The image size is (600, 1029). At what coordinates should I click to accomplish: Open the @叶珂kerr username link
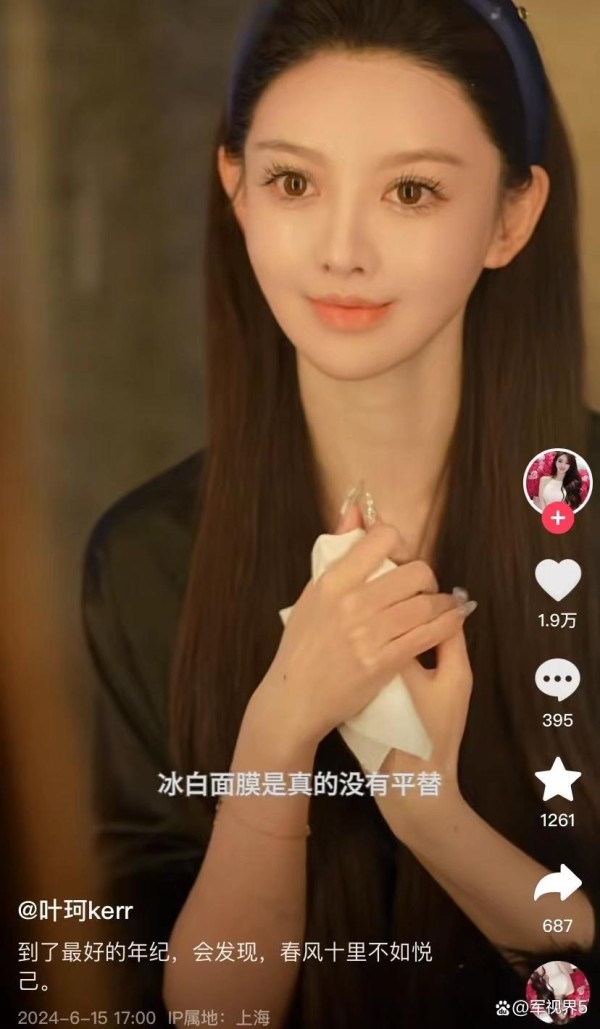75,911
